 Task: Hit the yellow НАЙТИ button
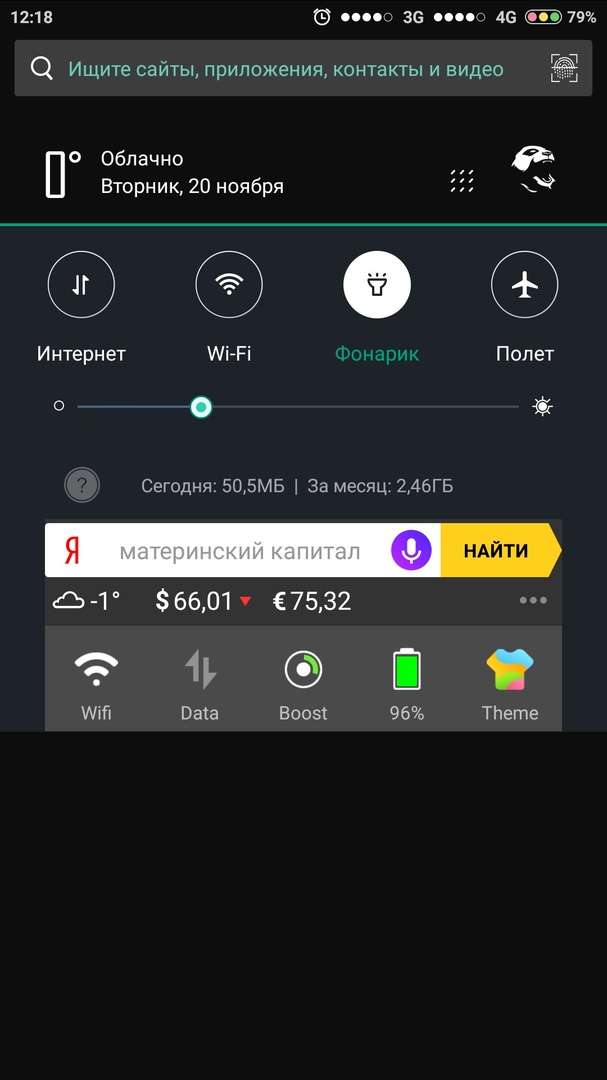point(500,550)
